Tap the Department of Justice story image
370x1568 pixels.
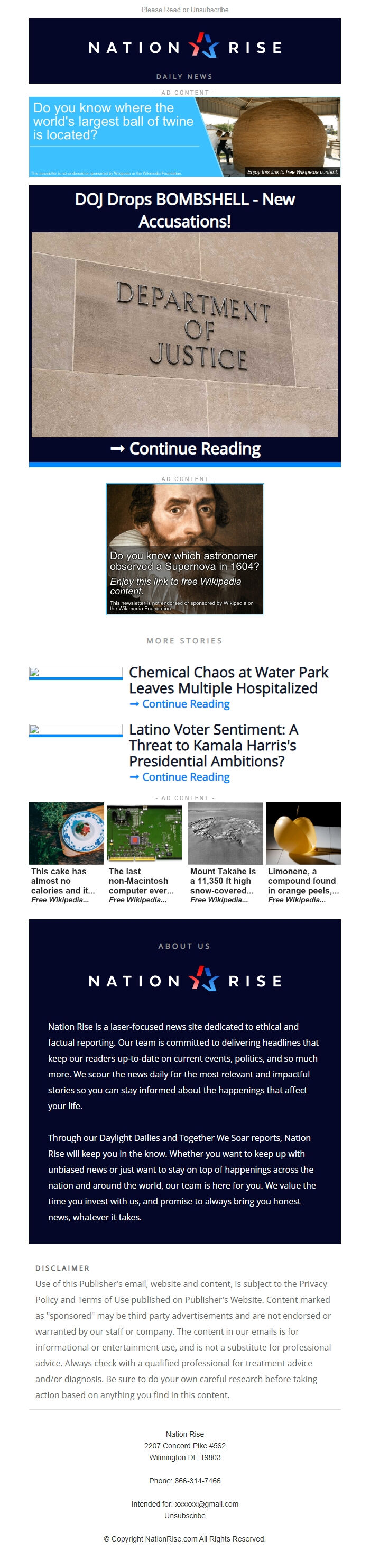(x=184, y=334)
